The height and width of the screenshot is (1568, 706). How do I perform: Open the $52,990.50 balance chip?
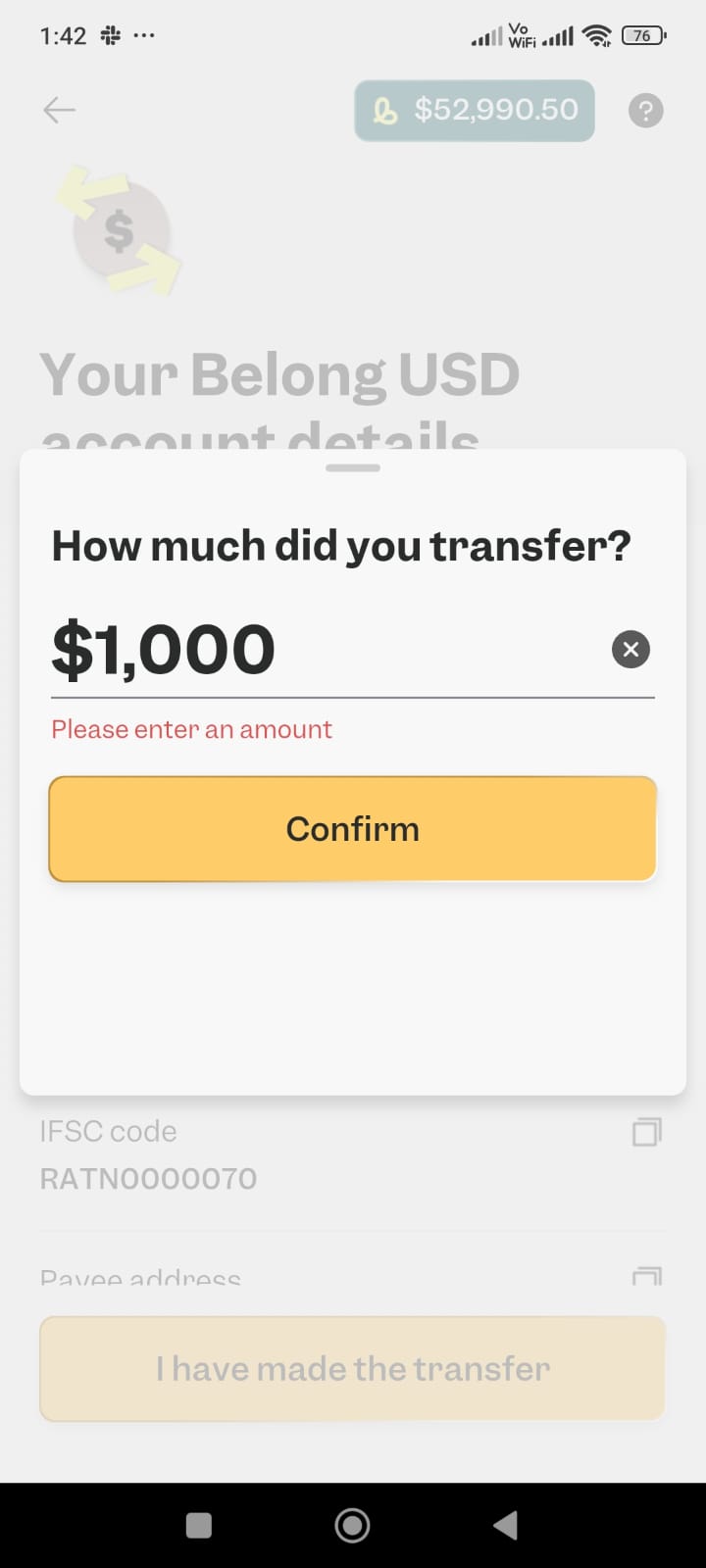pos(475,110)
